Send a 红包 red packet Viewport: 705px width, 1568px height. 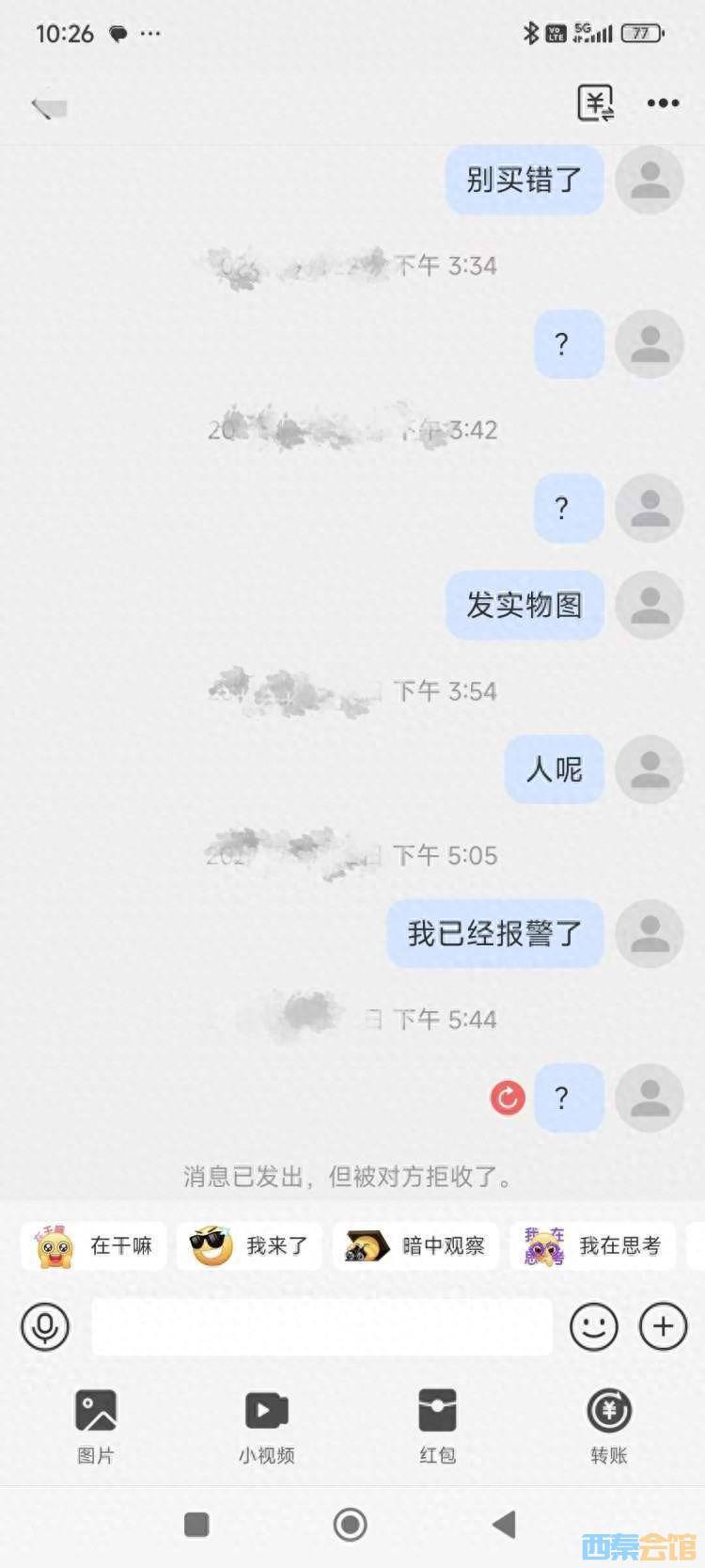[x=437, y=1425]
